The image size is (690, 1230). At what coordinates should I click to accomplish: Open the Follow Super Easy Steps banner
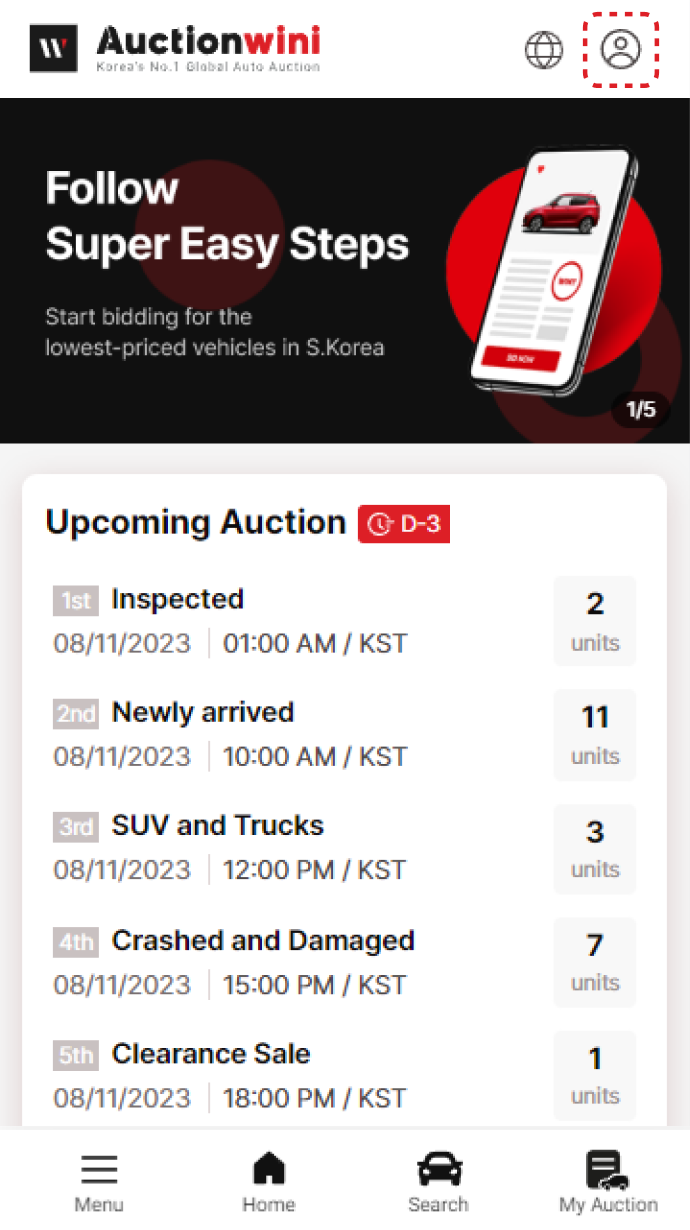click(344, 270)
